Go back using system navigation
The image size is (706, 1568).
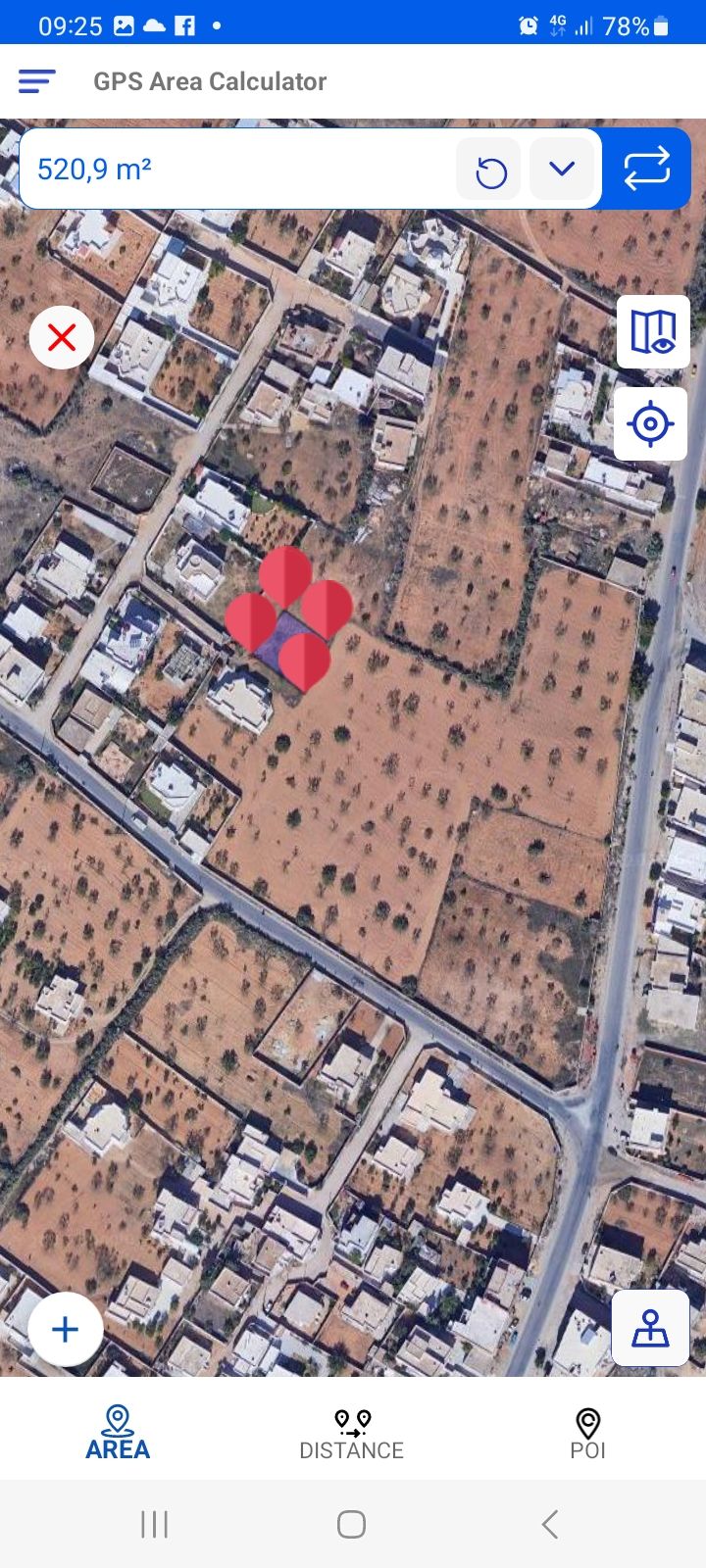click(x=550, y=1524)
